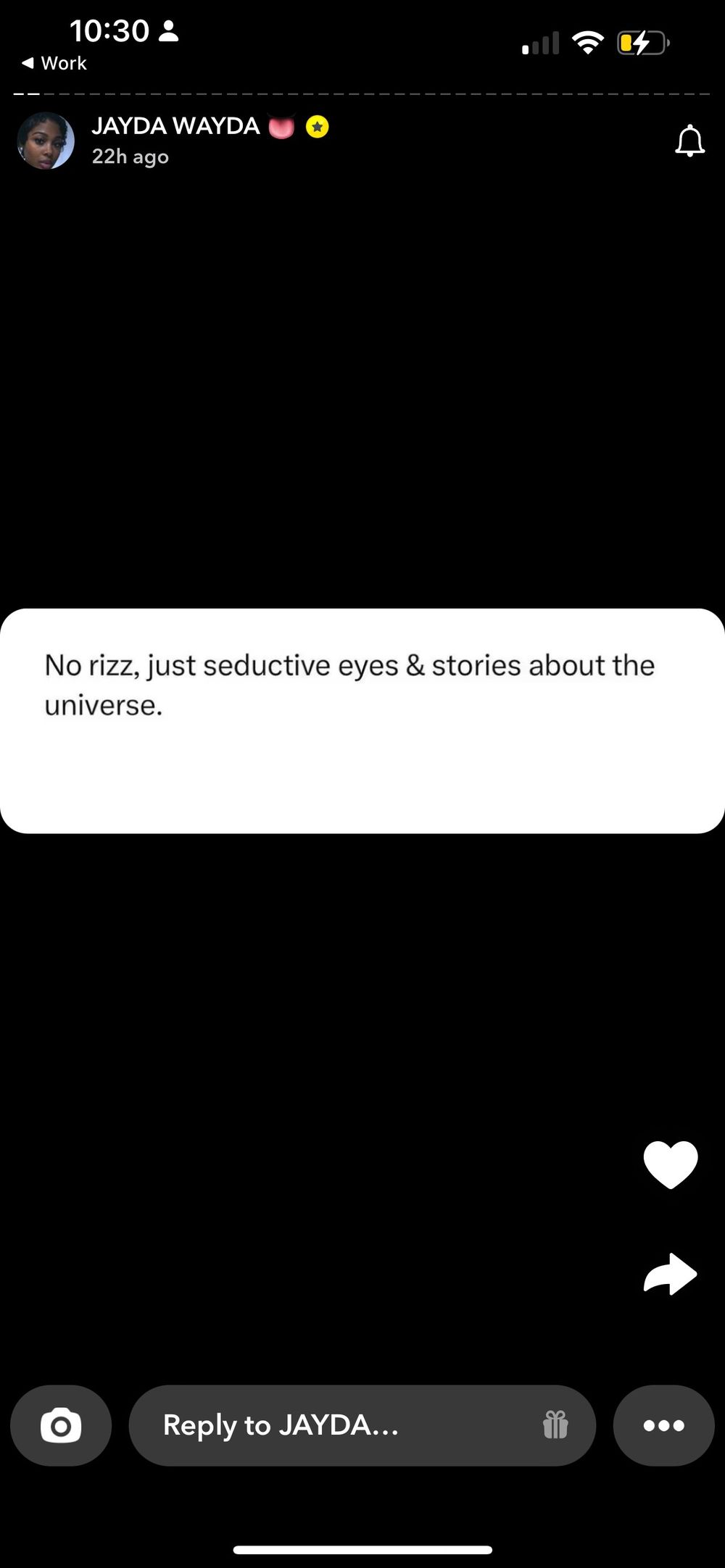The width and height of the screenshot is (725, 1568).
Task: Open the three-dot more options menu
Action: click(664, 1425)
